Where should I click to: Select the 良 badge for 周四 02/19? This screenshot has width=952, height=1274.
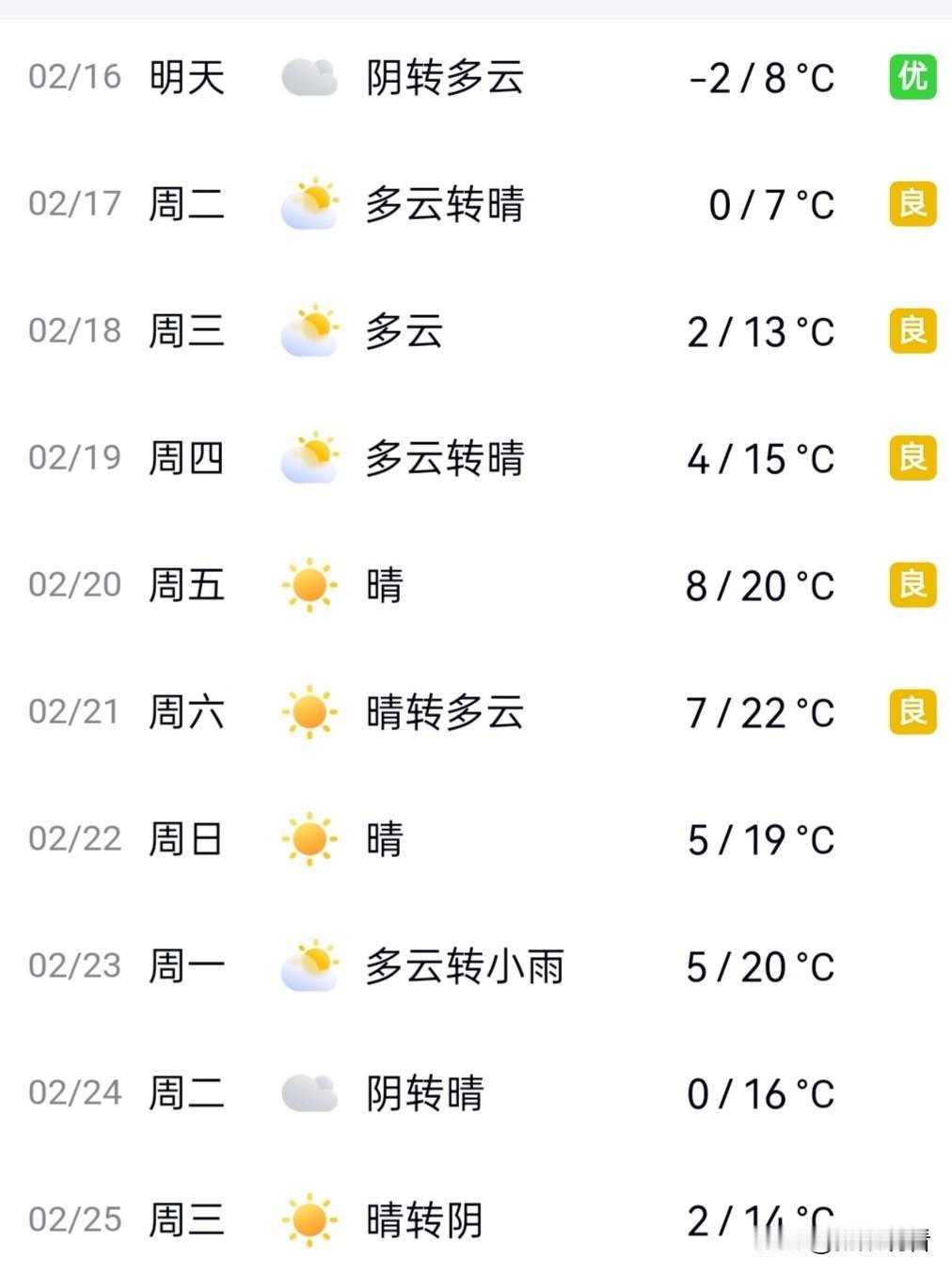pyautogui.click(x=911, y=458)
